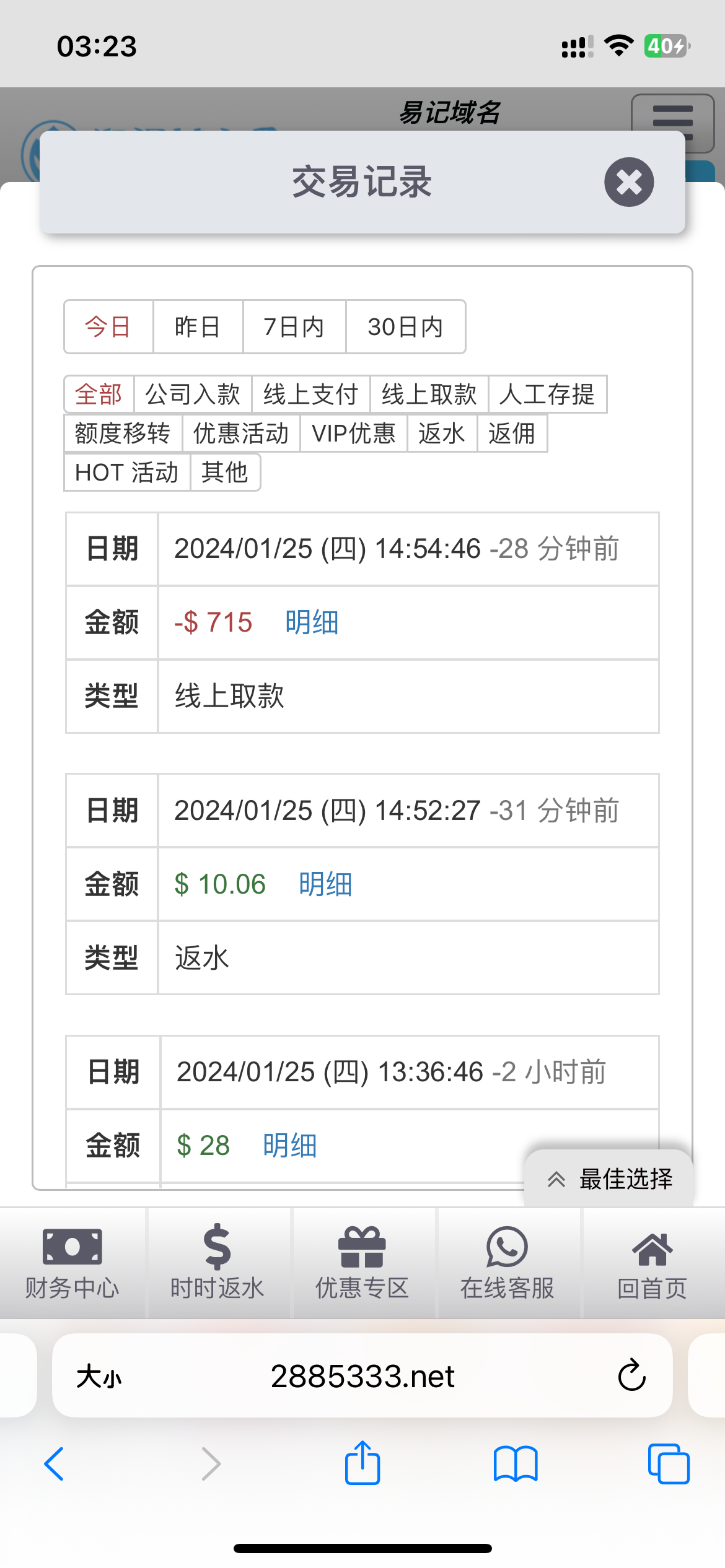
Task: Filter records by 返水
Action: click(x=441, y=433)
